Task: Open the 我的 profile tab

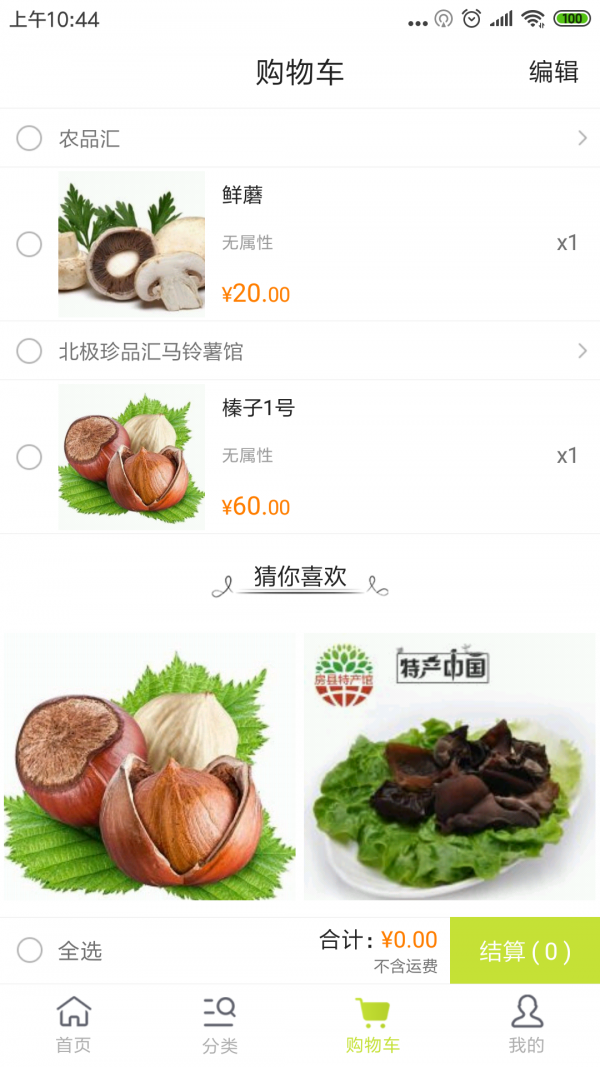Action: tap(526, 1025)
